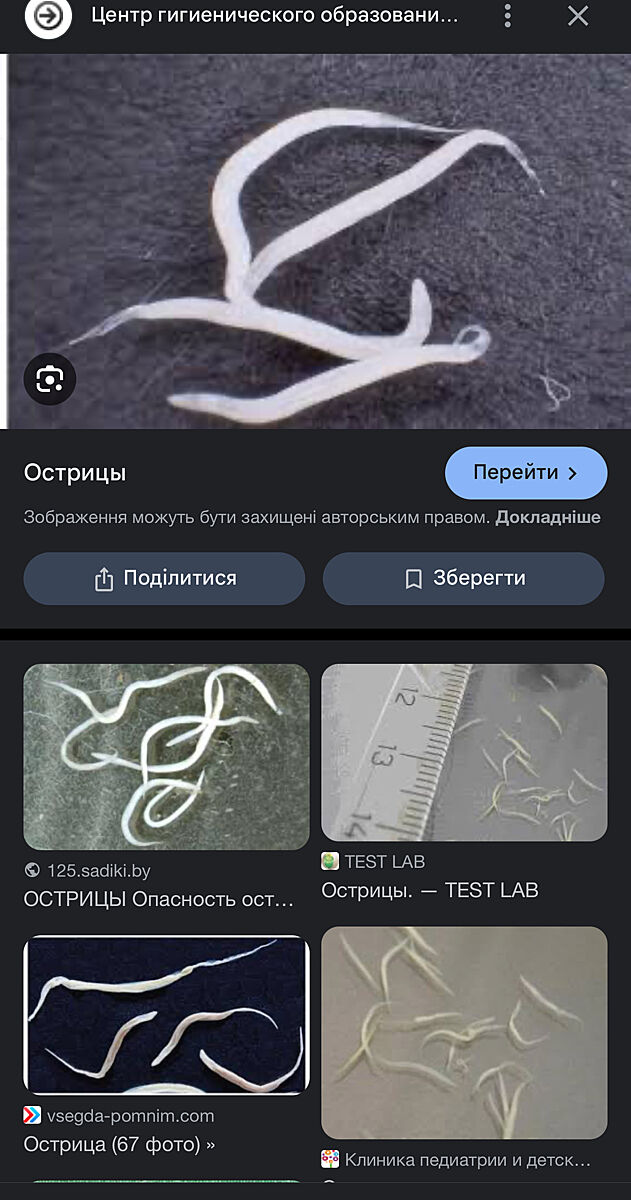
Task: Open the source site icon in header
Action: [x=47, y=16]
